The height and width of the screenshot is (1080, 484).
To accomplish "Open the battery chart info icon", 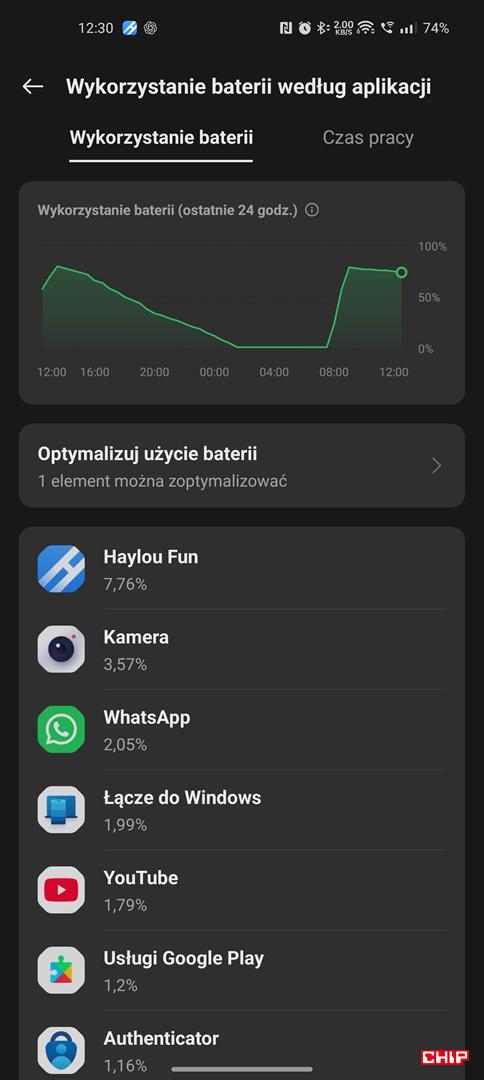I will tap(312, 211).
